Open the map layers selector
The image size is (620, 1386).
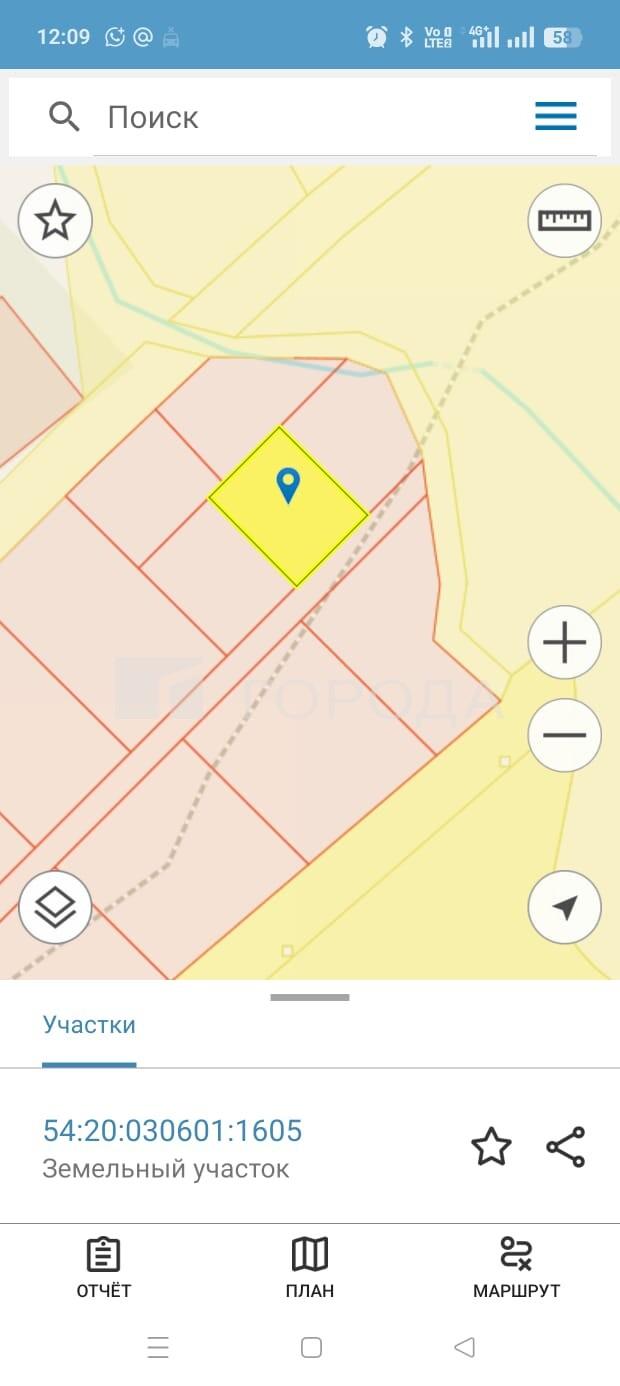[55, 907]
